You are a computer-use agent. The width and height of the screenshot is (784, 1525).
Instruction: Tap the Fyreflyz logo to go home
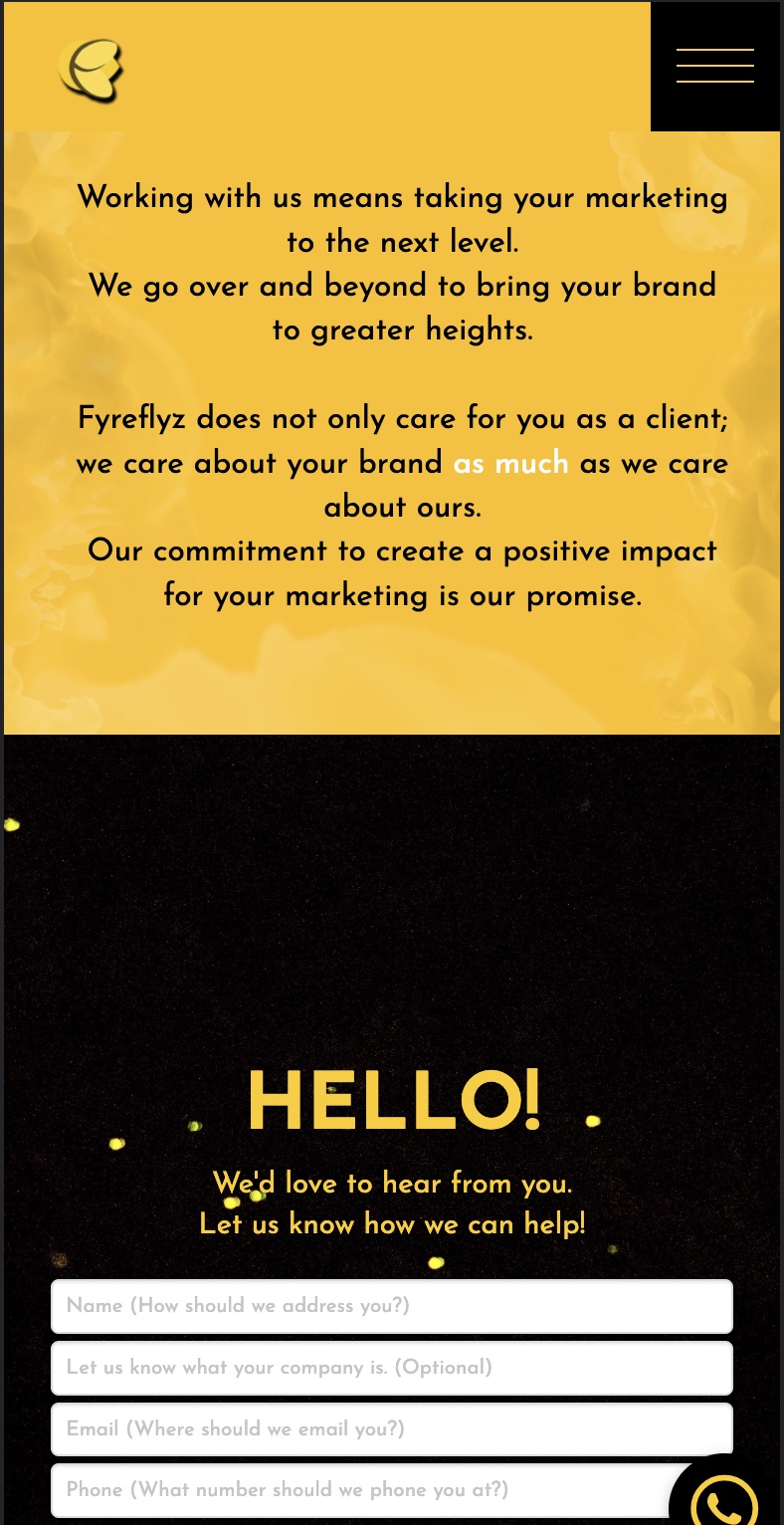click(91, 70)
